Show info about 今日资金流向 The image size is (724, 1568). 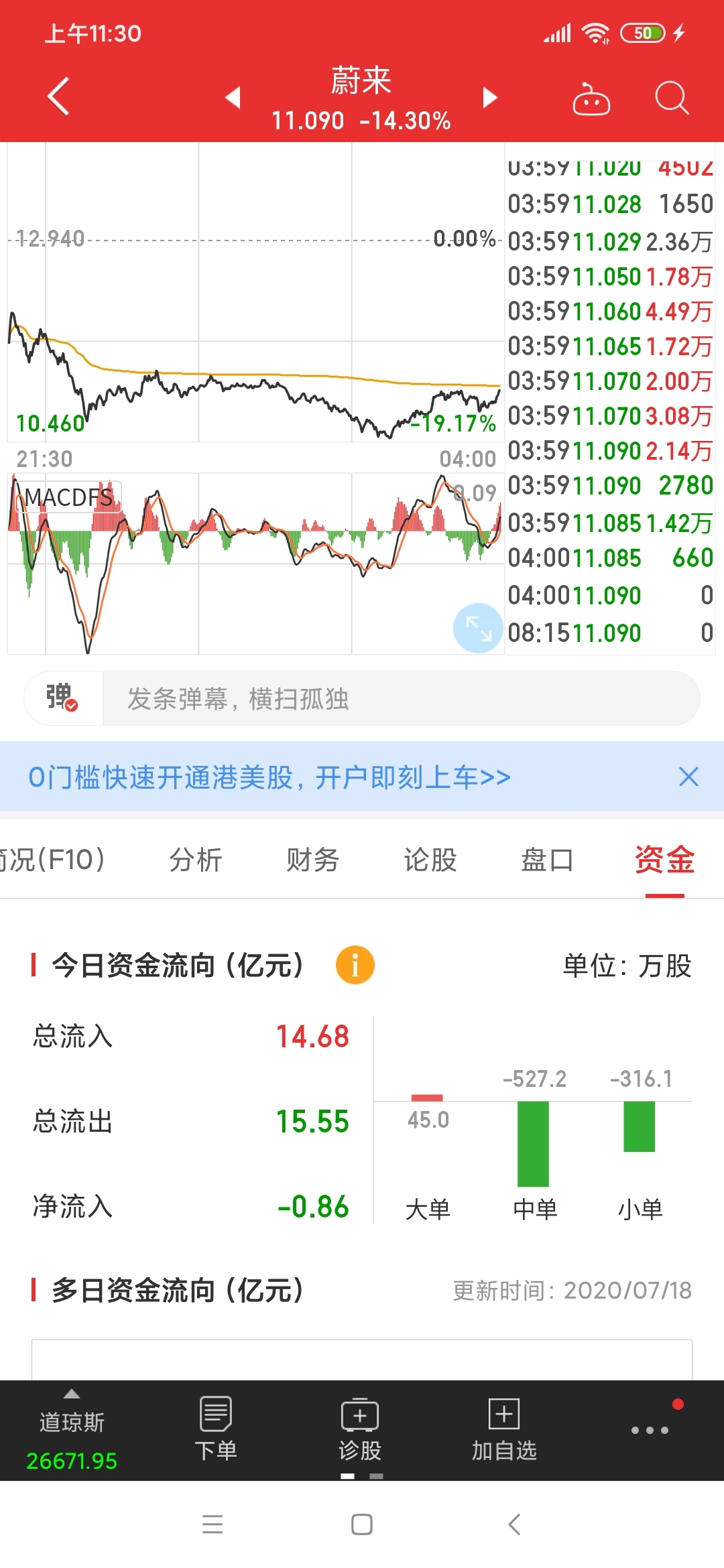coord(355,965)
